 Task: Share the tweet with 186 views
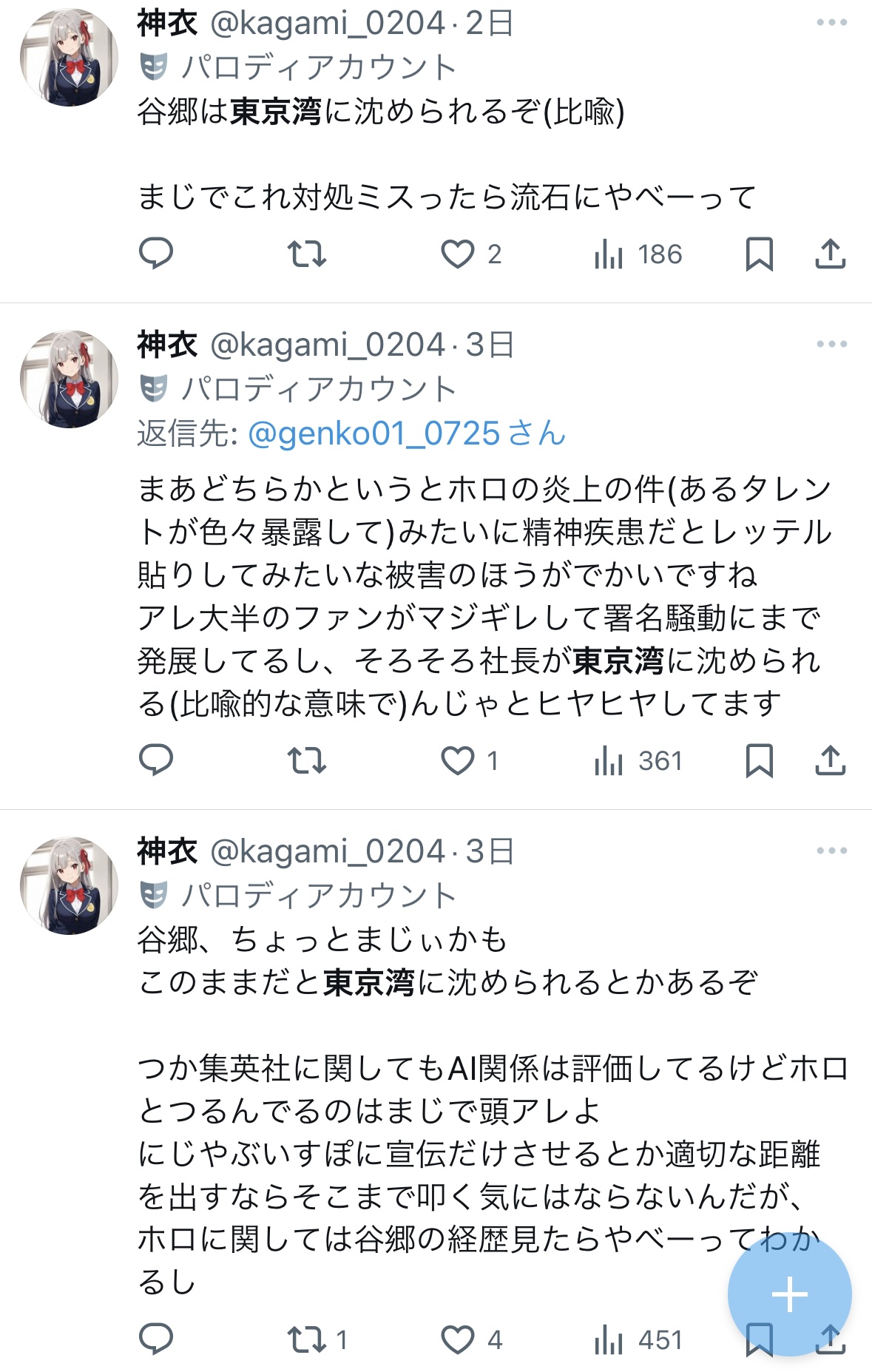(x=830, y=254)
